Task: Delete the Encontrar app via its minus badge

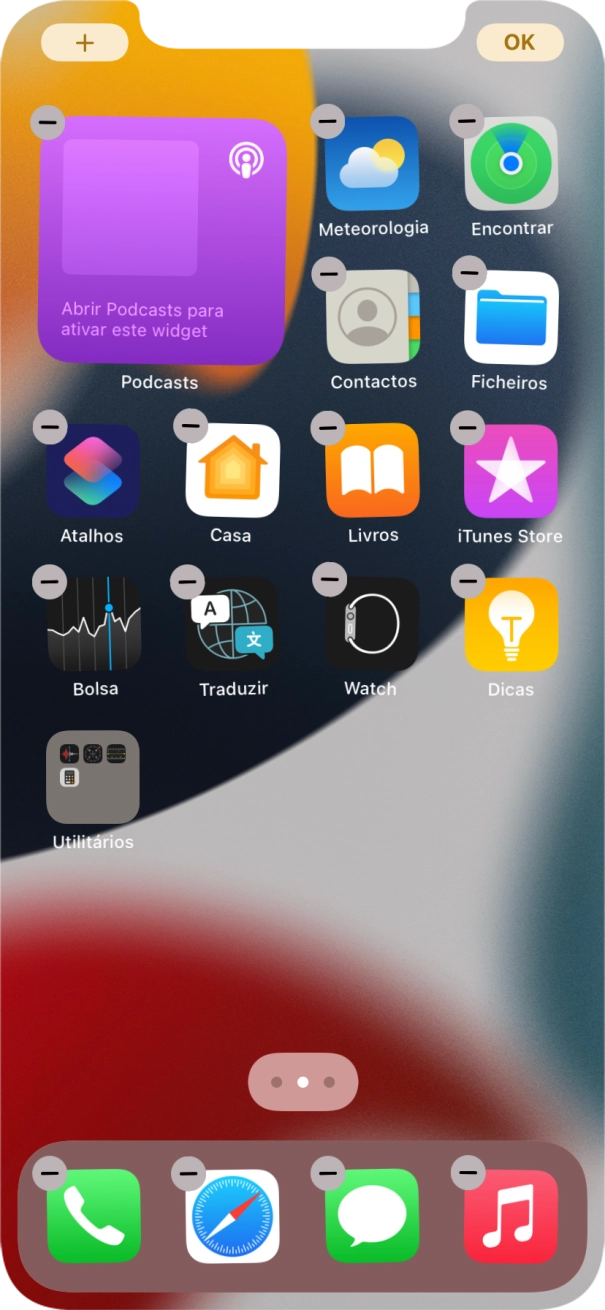Action: pyautogui.click(x=467, y=122)
